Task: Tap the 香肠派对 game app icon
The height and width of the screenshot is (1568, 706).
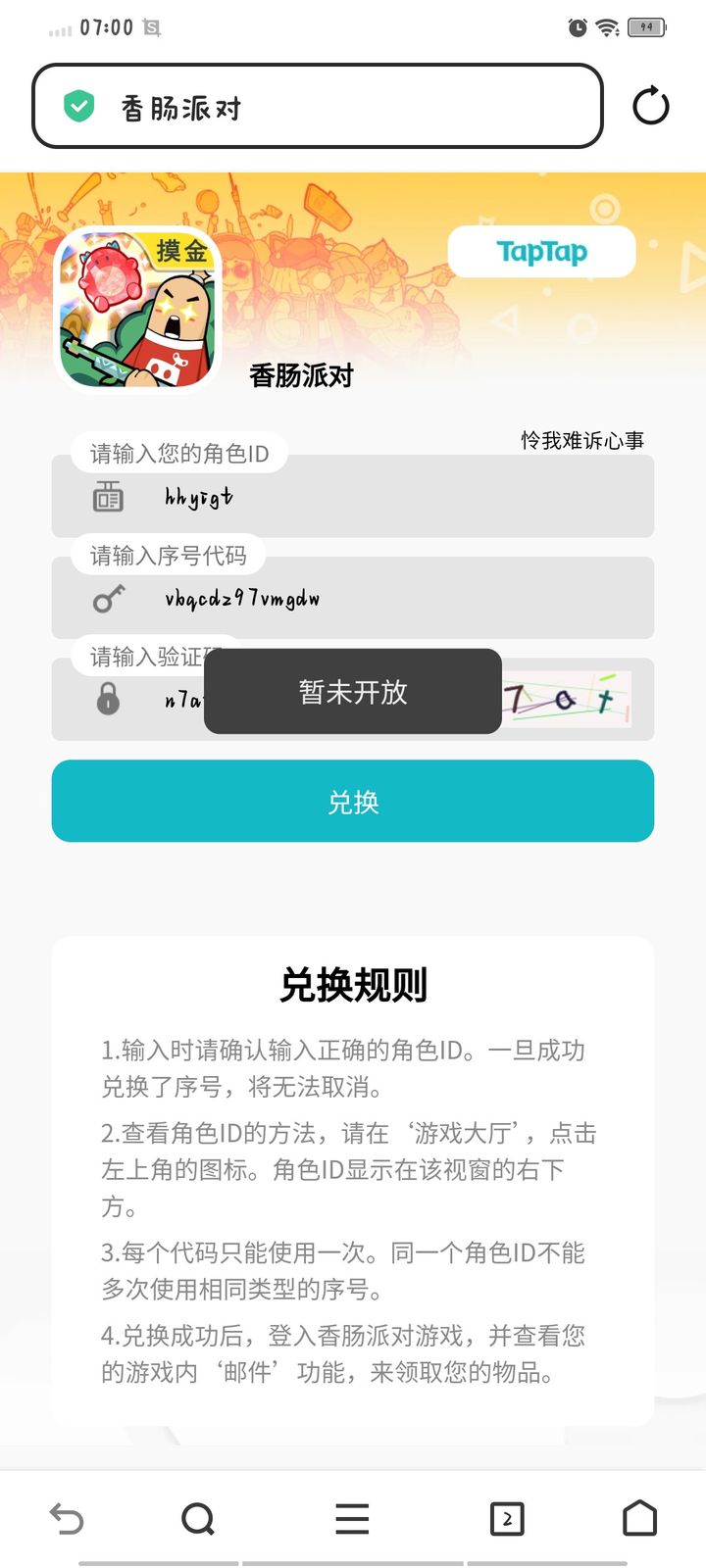Action: [138, 307]
